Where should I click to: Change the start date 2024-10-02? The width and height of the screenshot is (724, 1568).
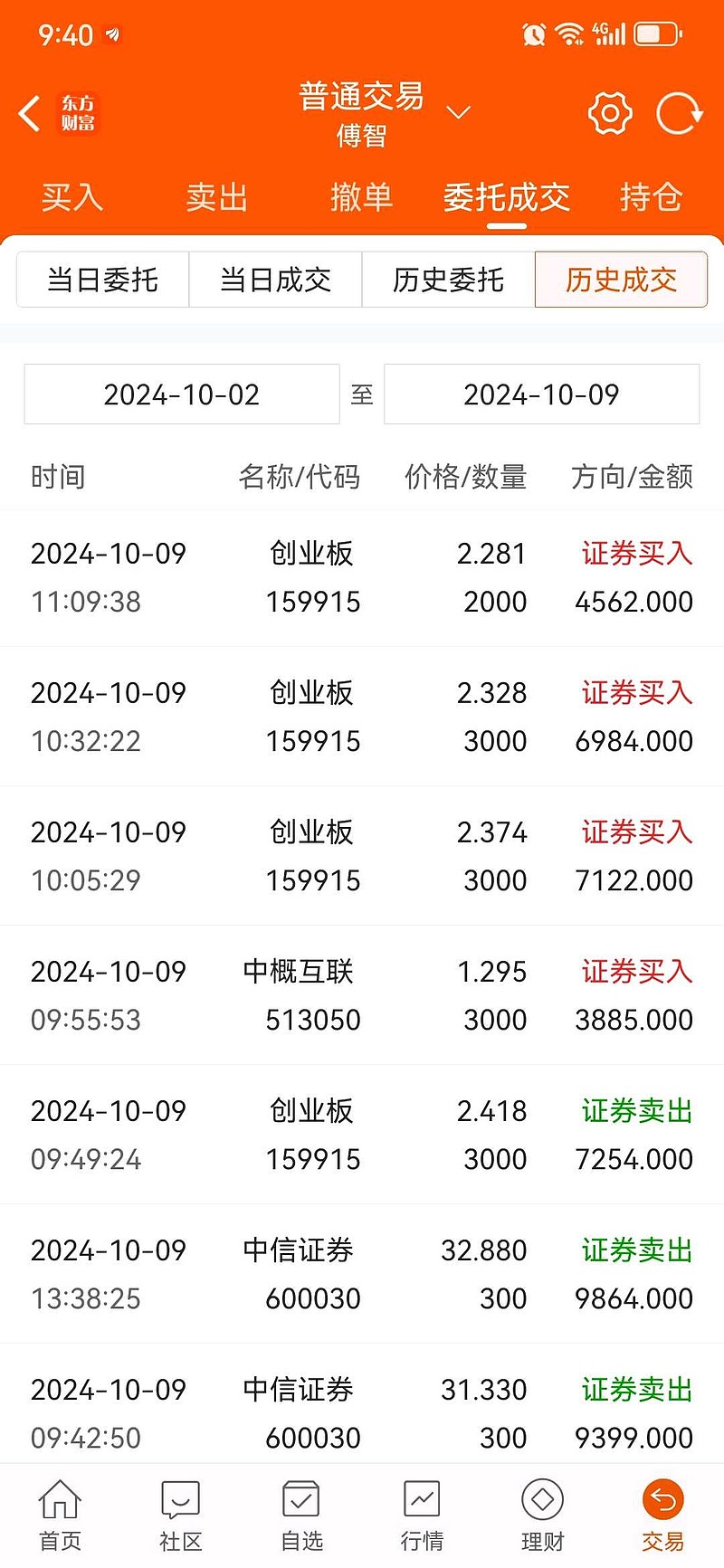click(182, 394)
